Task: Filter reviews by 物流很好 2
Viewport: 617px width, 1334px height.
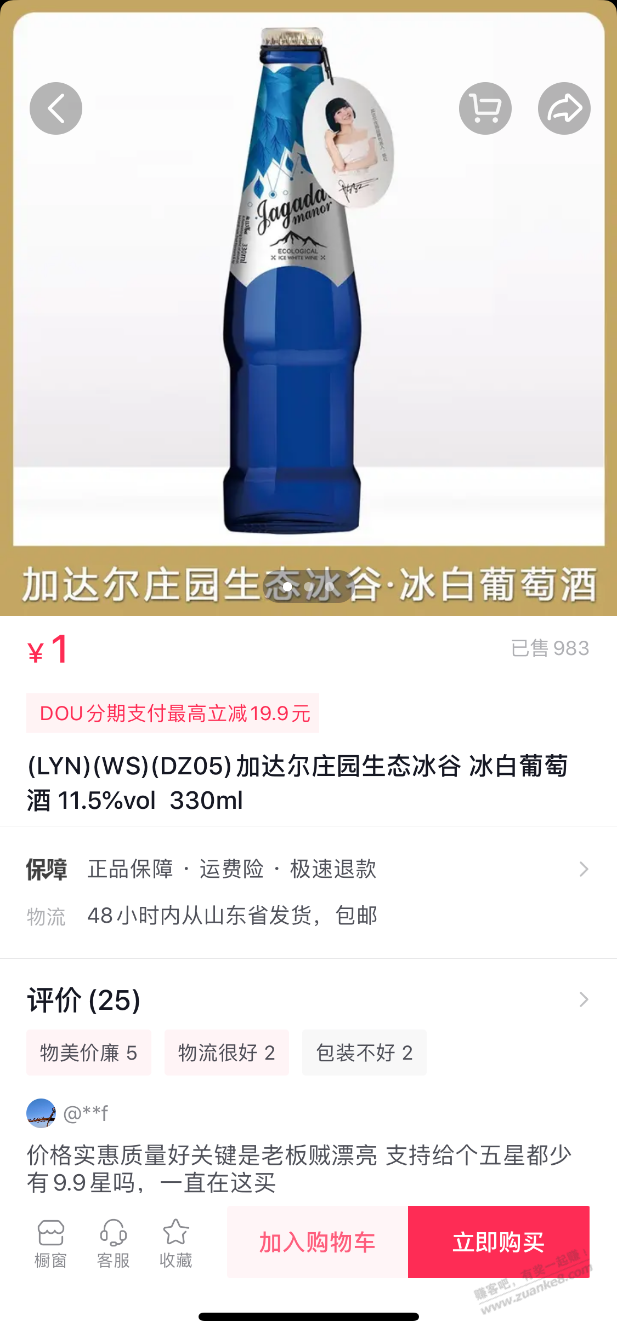Action: tap(226, 1052)
